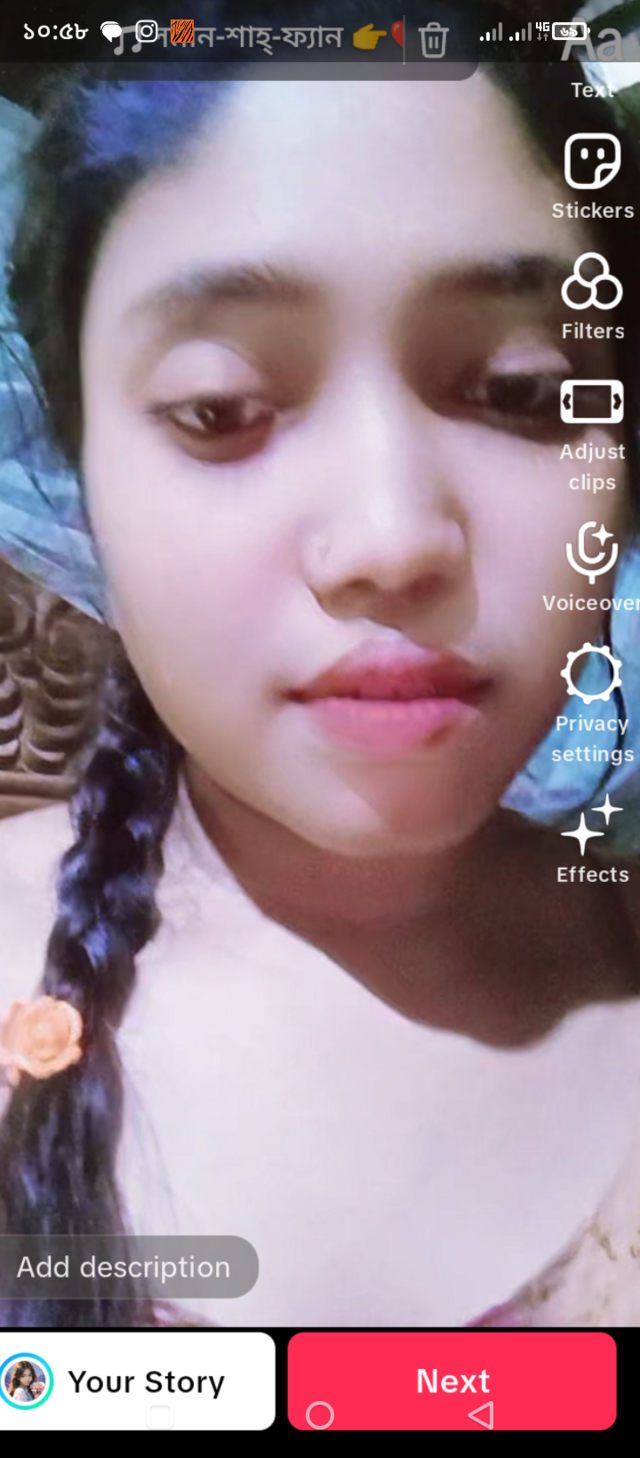The width and height of the screenshot is (640, 1458).
Task: Continue with the Next button
Action: 452,1381
